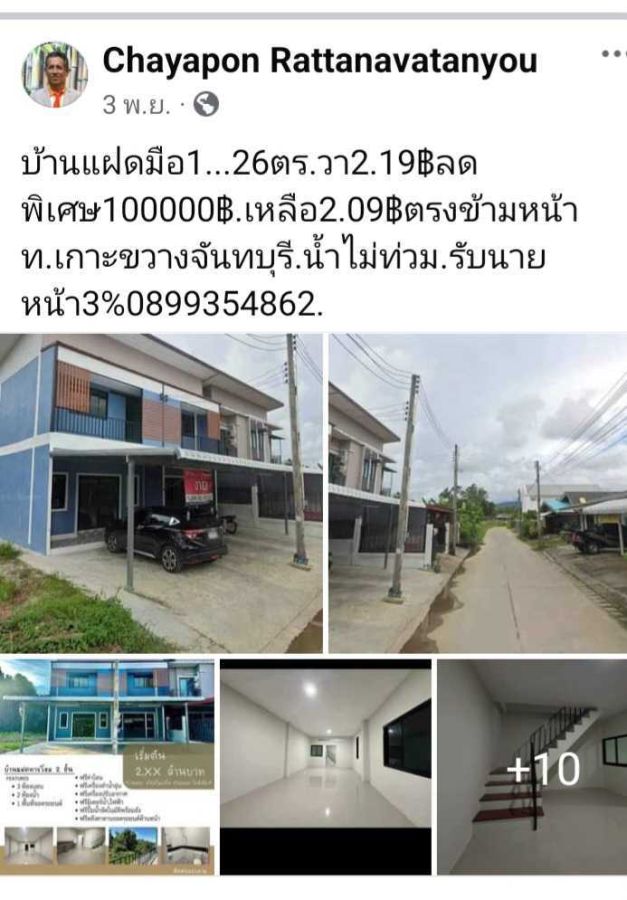Open Chayapon Rattanavatanyou's profile name link
The height and width of the screenshot is (900, 627).
tap(320, 61)
